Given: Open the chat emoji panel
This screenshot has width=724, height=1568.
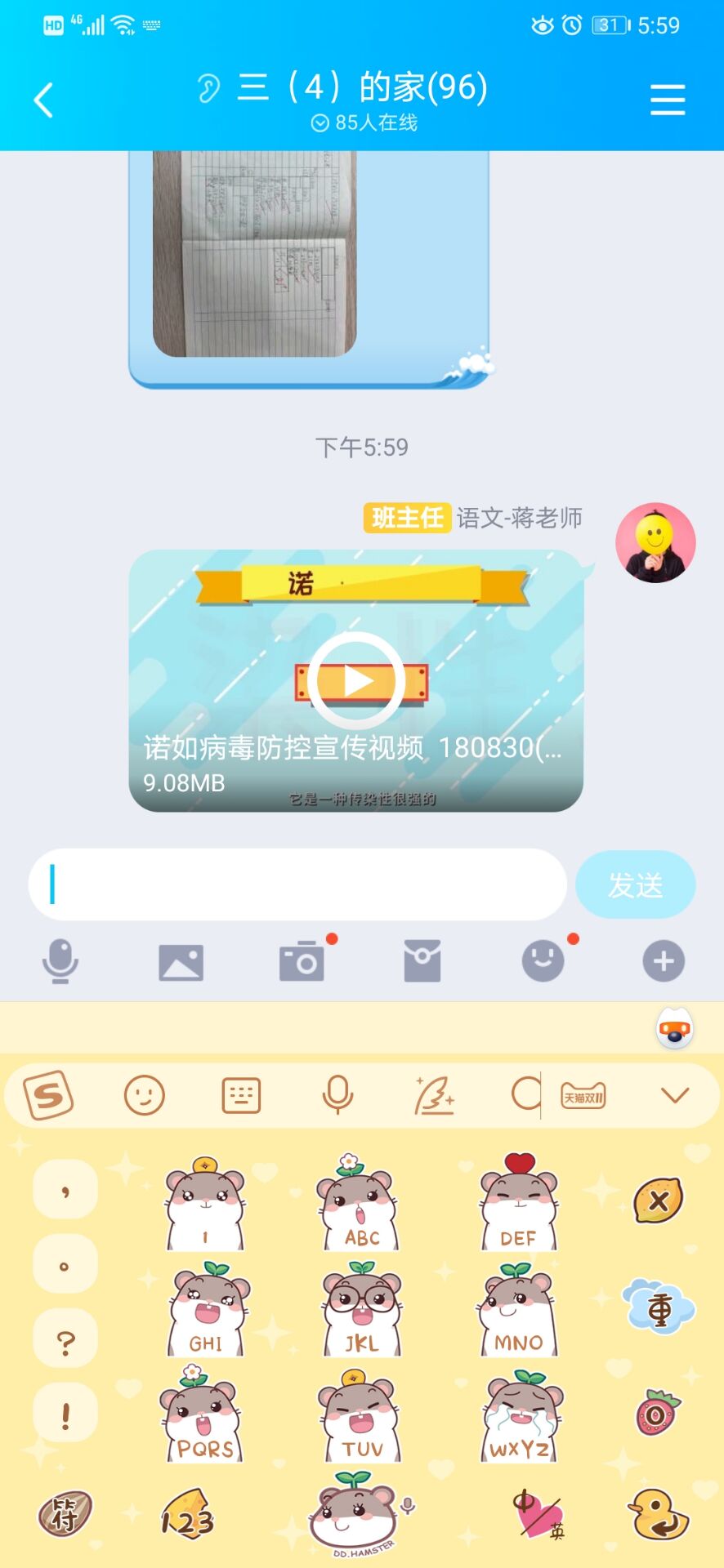Looking at the screenshot, I should (543, 961).
